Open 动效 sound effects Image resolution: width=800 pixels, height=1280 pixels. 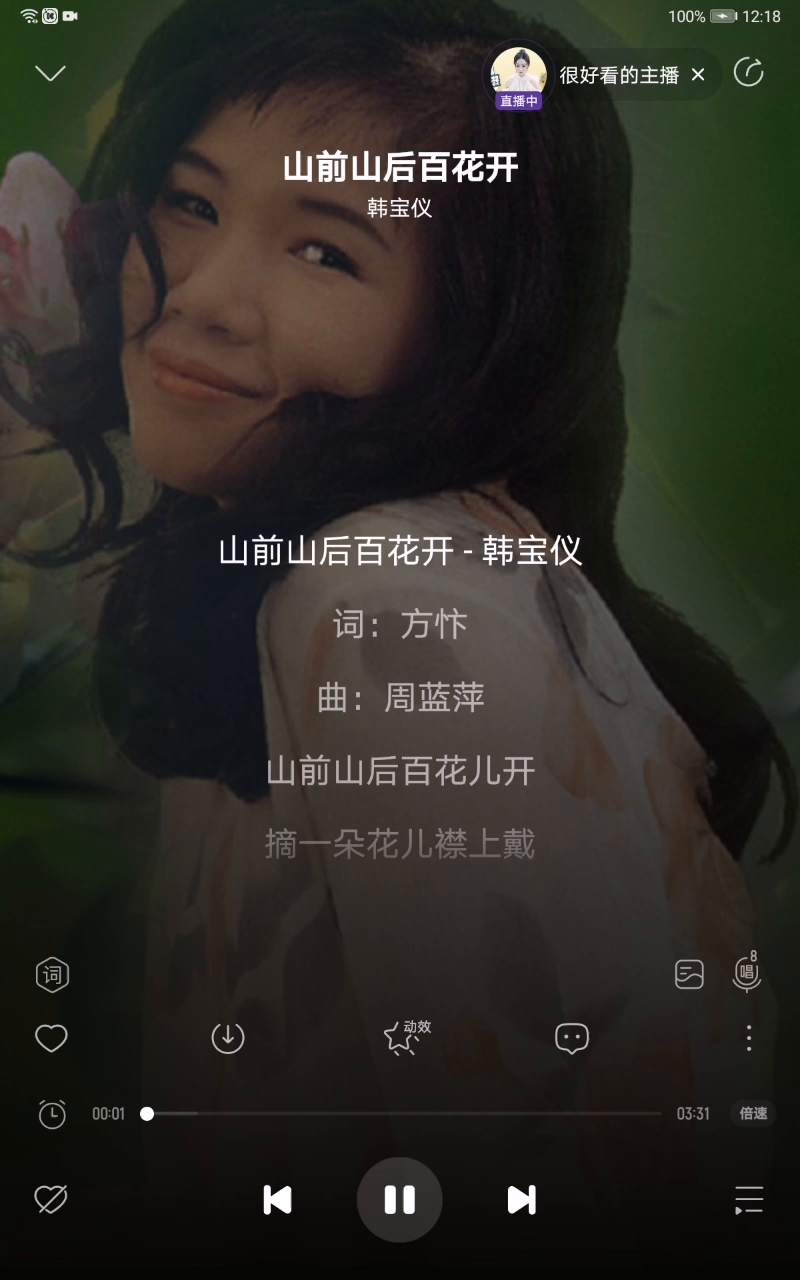point(403,1038)
